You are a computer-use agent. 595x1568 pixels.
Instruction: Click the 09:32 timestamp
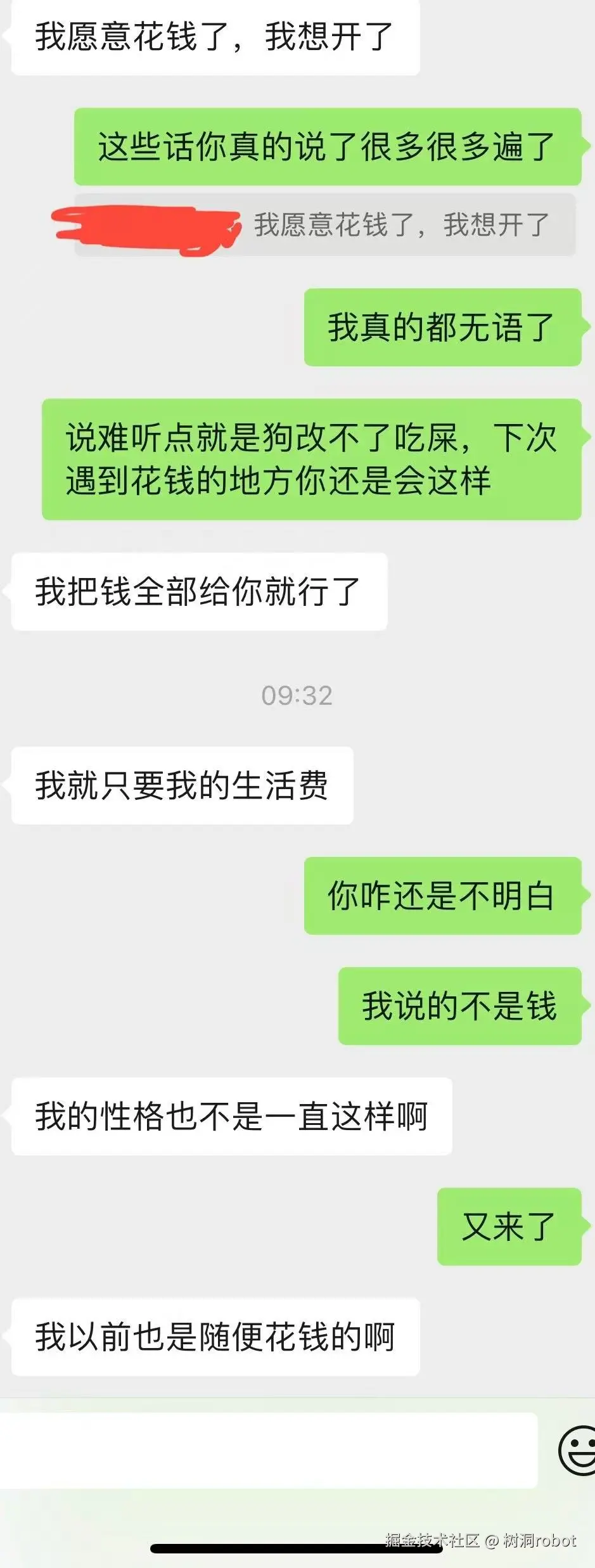click(x=297, y=695)
